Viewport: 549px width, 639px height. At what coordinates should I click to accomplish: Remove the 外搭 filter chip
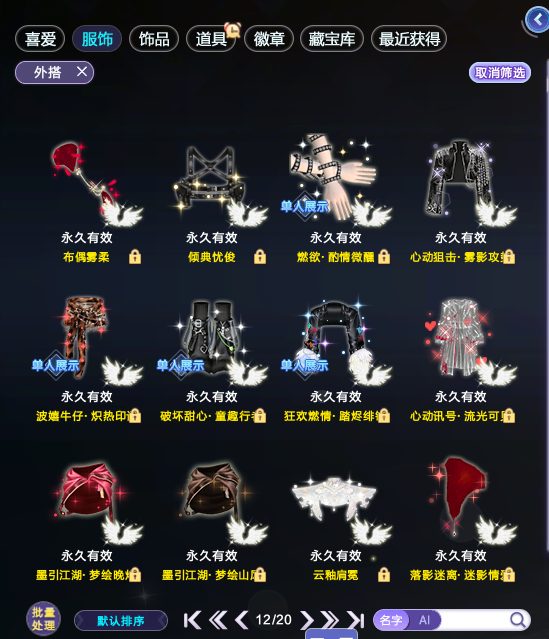[x=82, y=72]
